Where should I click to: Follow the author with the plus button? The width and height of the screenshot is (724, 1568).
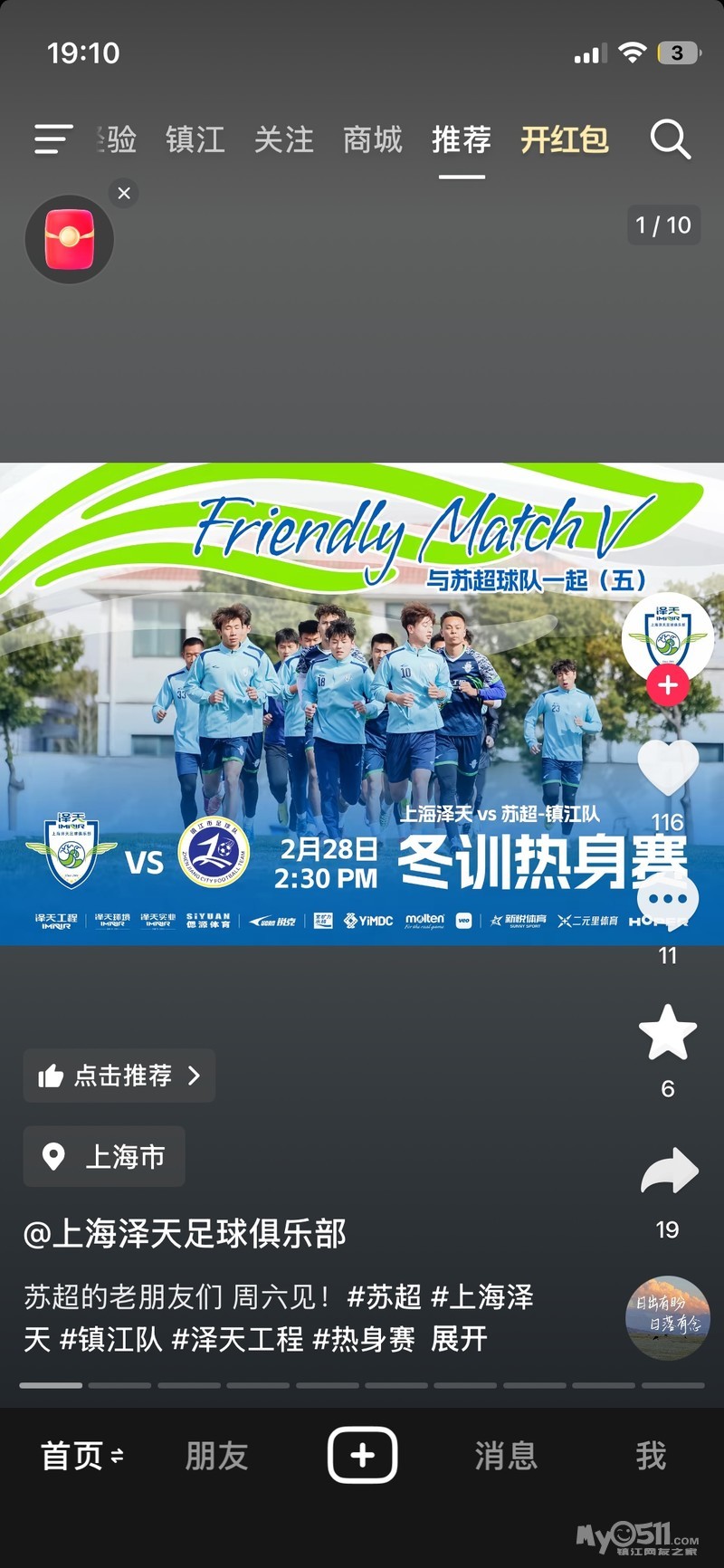(x=668, y=685)
